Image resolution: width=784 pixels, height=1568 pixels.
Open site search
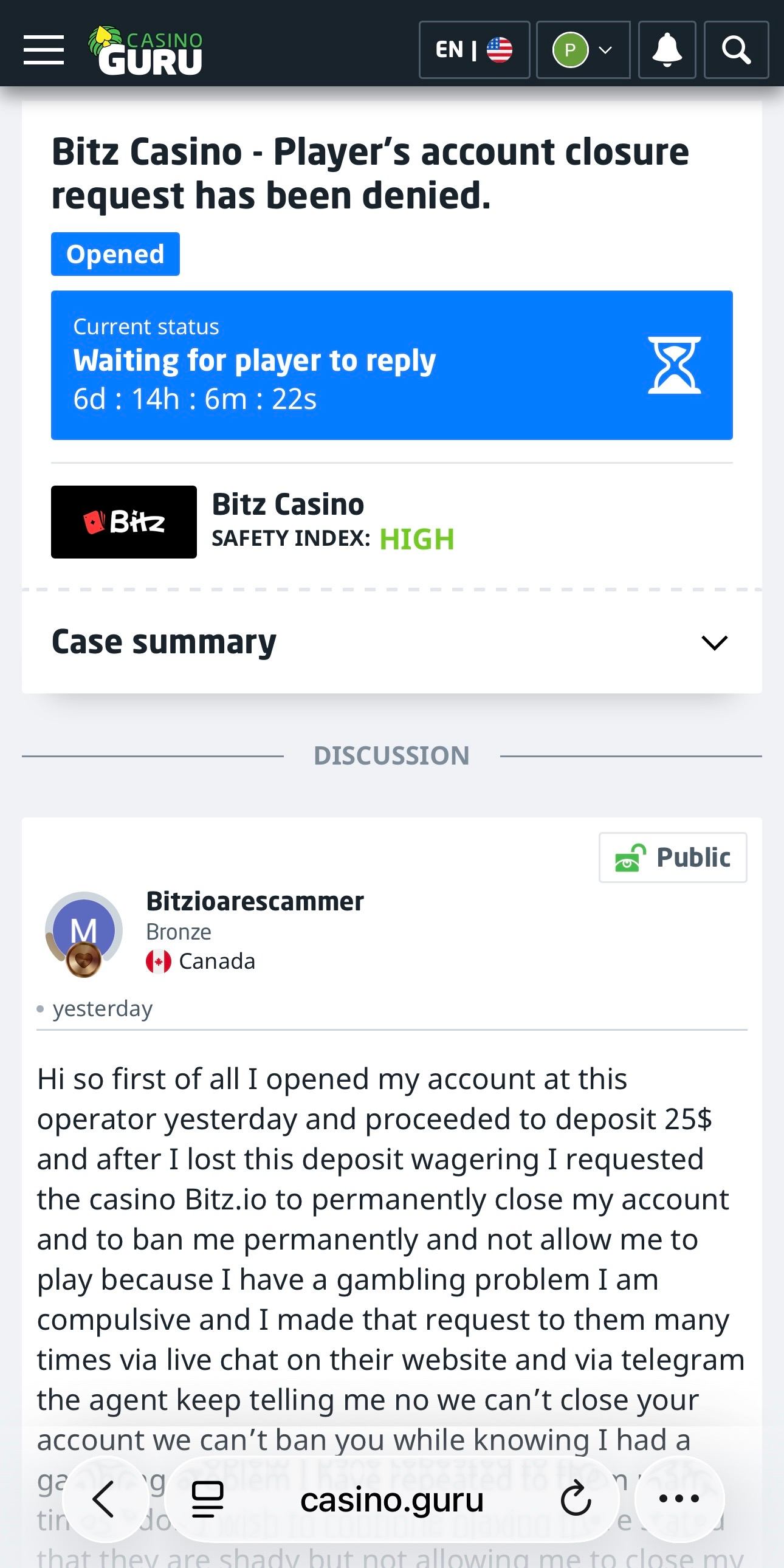click(x=736, y=50)
